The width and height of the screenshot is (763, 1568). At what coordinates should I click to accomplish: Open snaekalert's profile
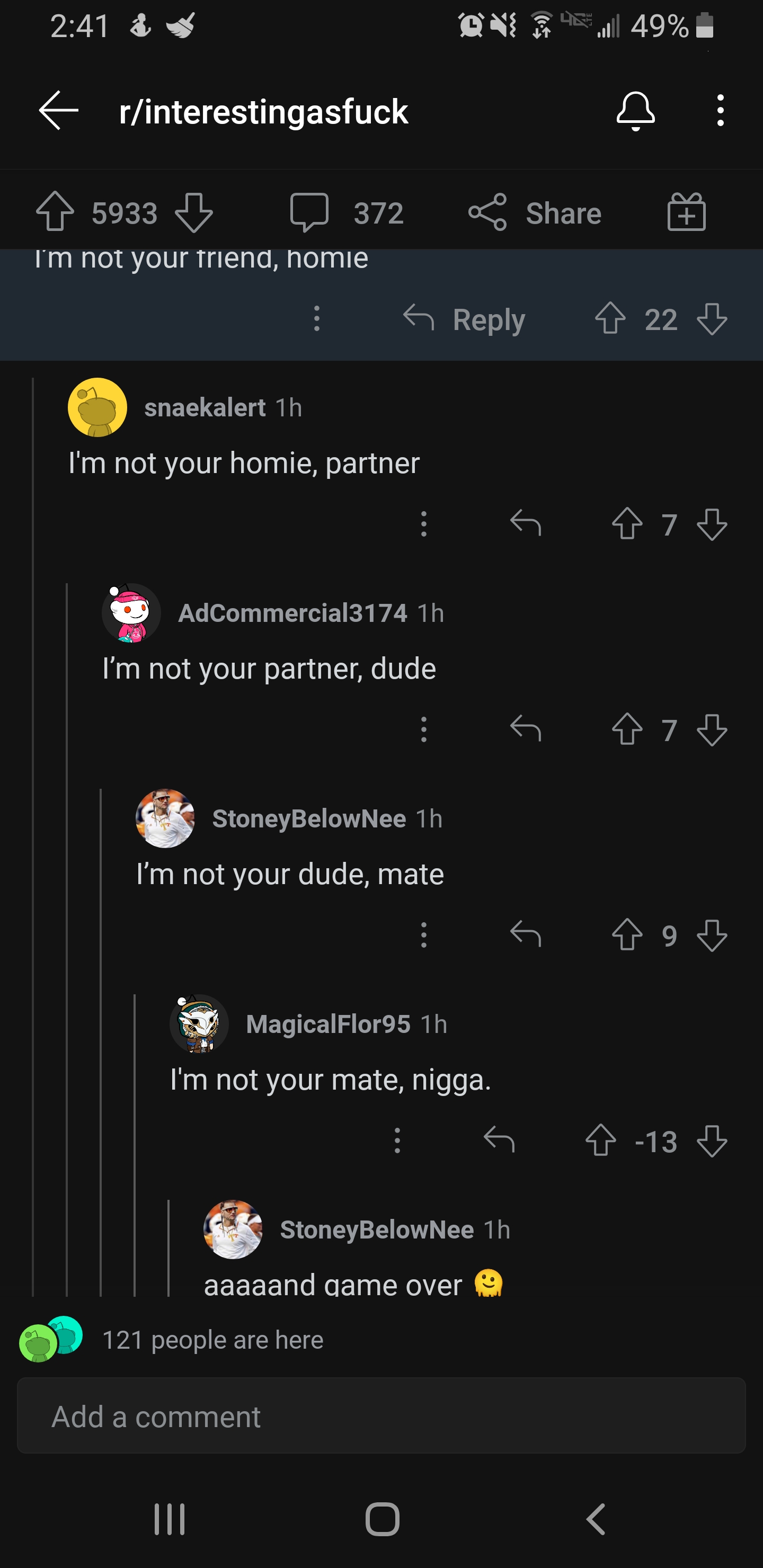tap(205, 407)
